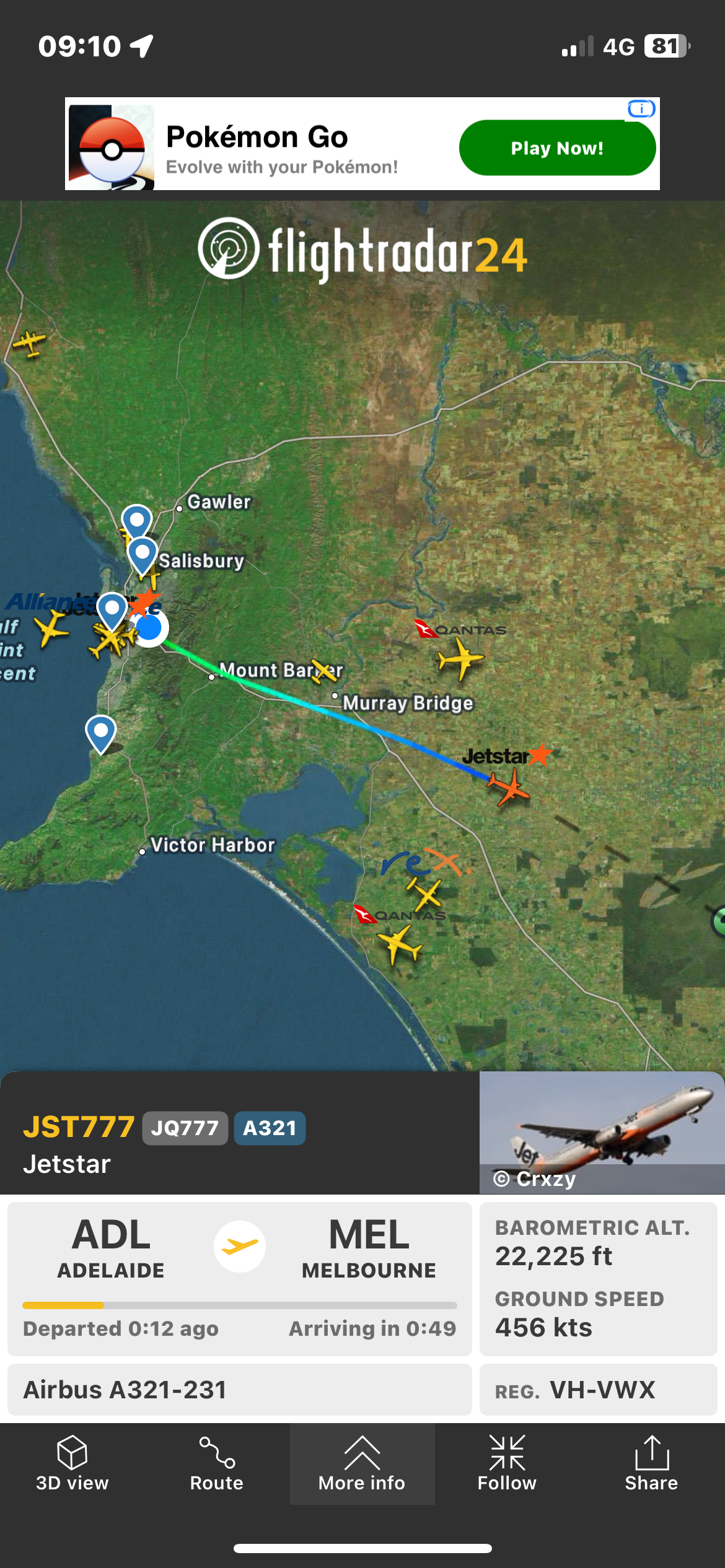Open the ad info icon
725x1568 pixels.
click(x=641, y=109)
